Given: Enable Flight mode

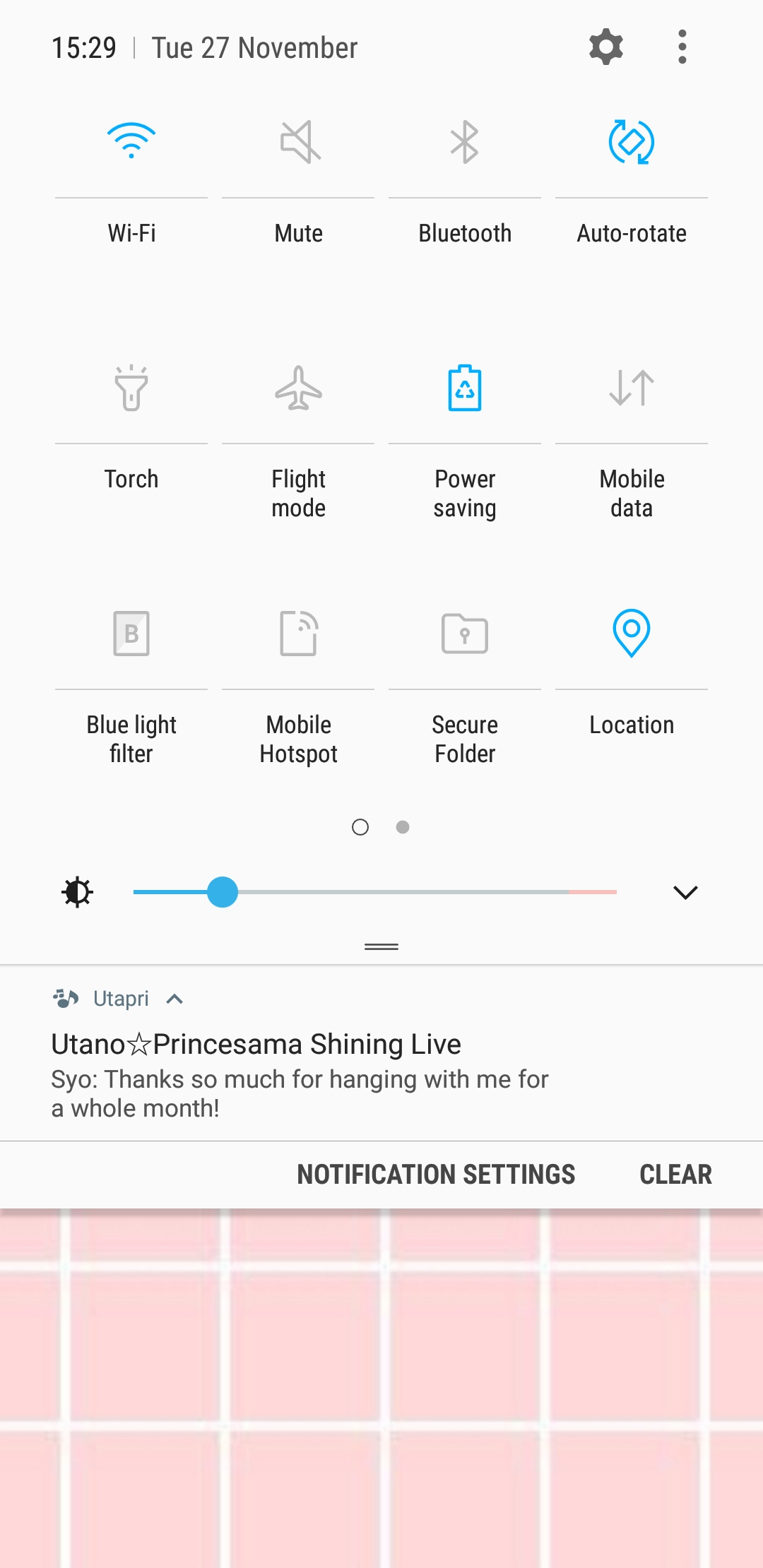Looking at the screenshot, I should [x=299, y=388].
